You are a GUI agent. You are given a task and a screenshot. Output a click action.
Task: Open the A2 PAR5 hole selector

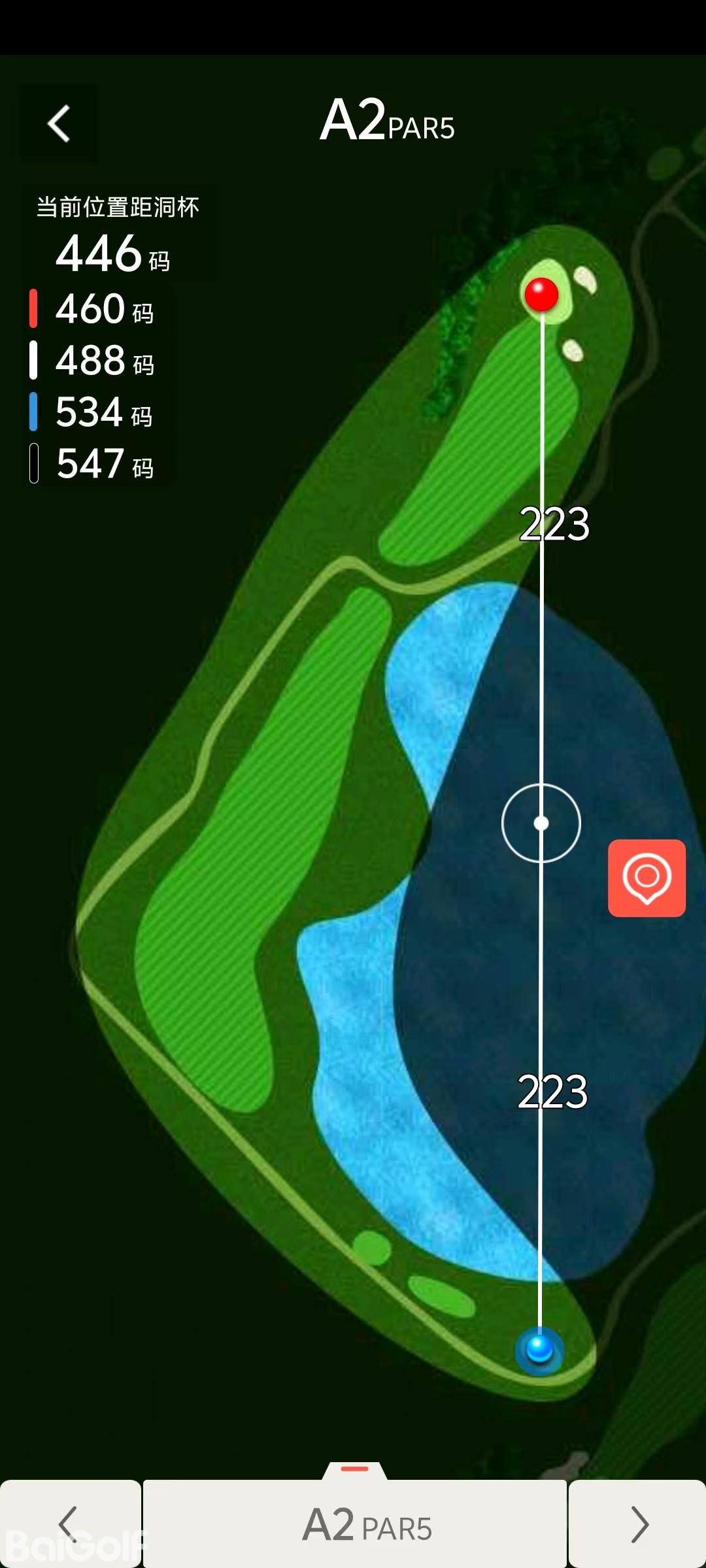tap(355, 1524)
